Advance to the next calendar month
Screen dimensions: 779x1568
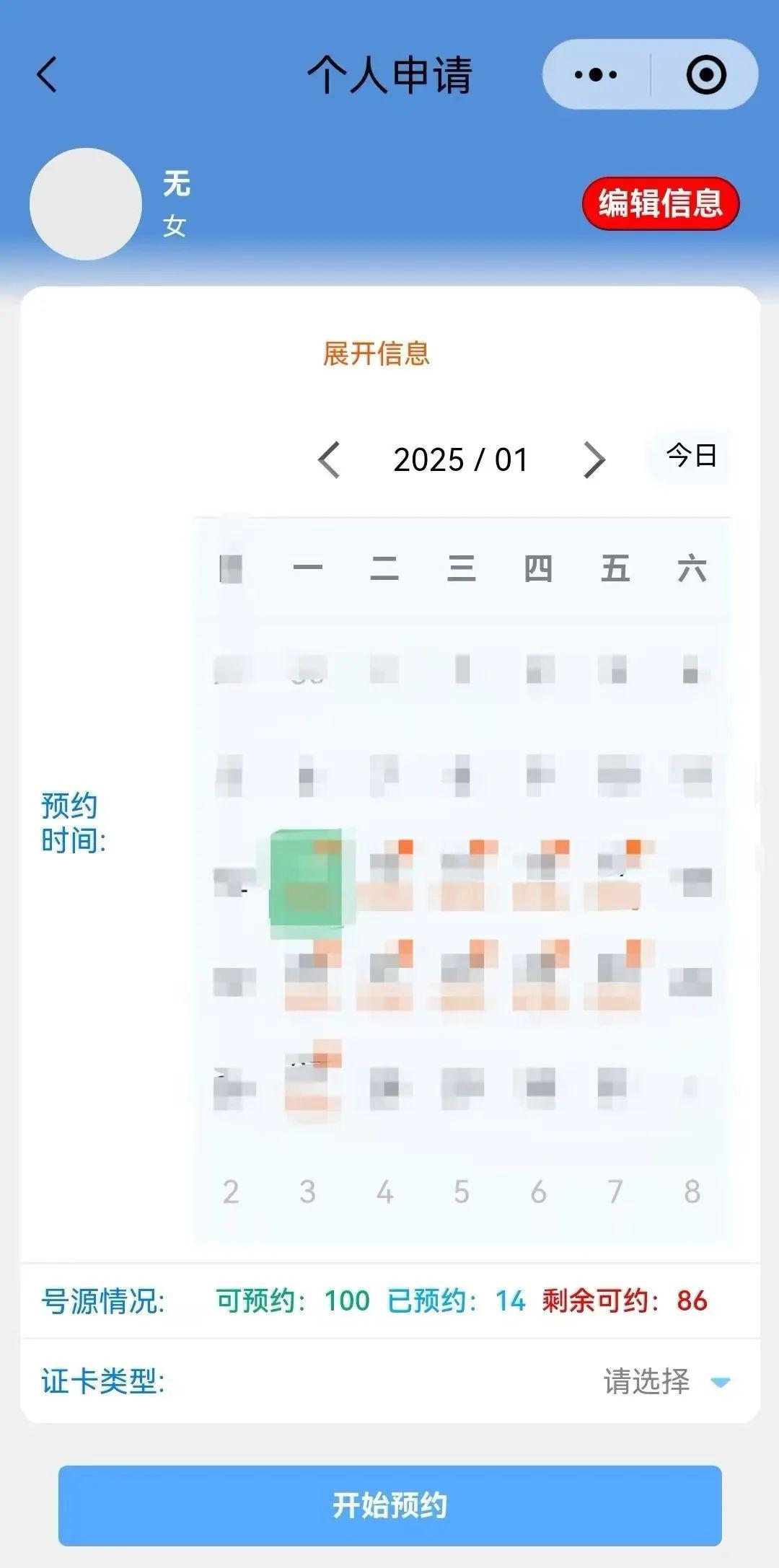point(594,459)
